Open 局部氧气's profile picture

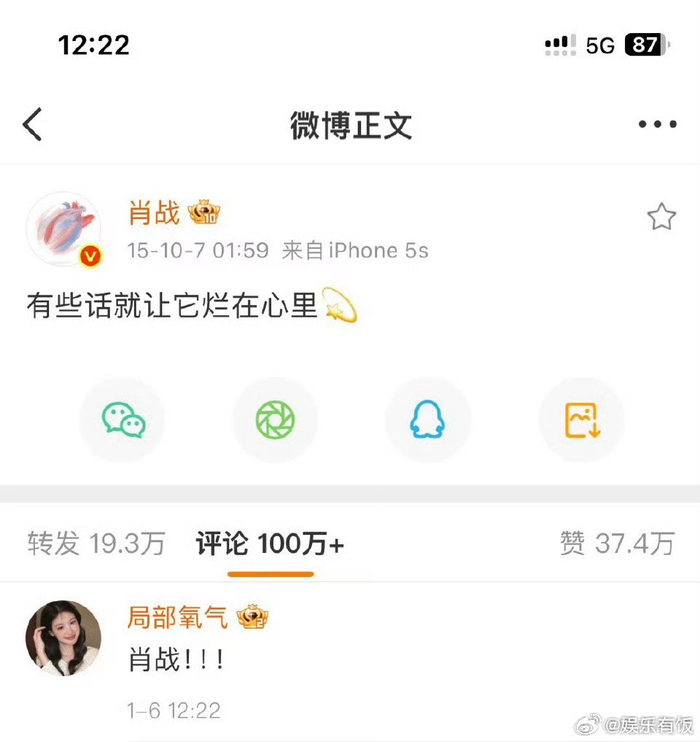click(x=63, y=638)
